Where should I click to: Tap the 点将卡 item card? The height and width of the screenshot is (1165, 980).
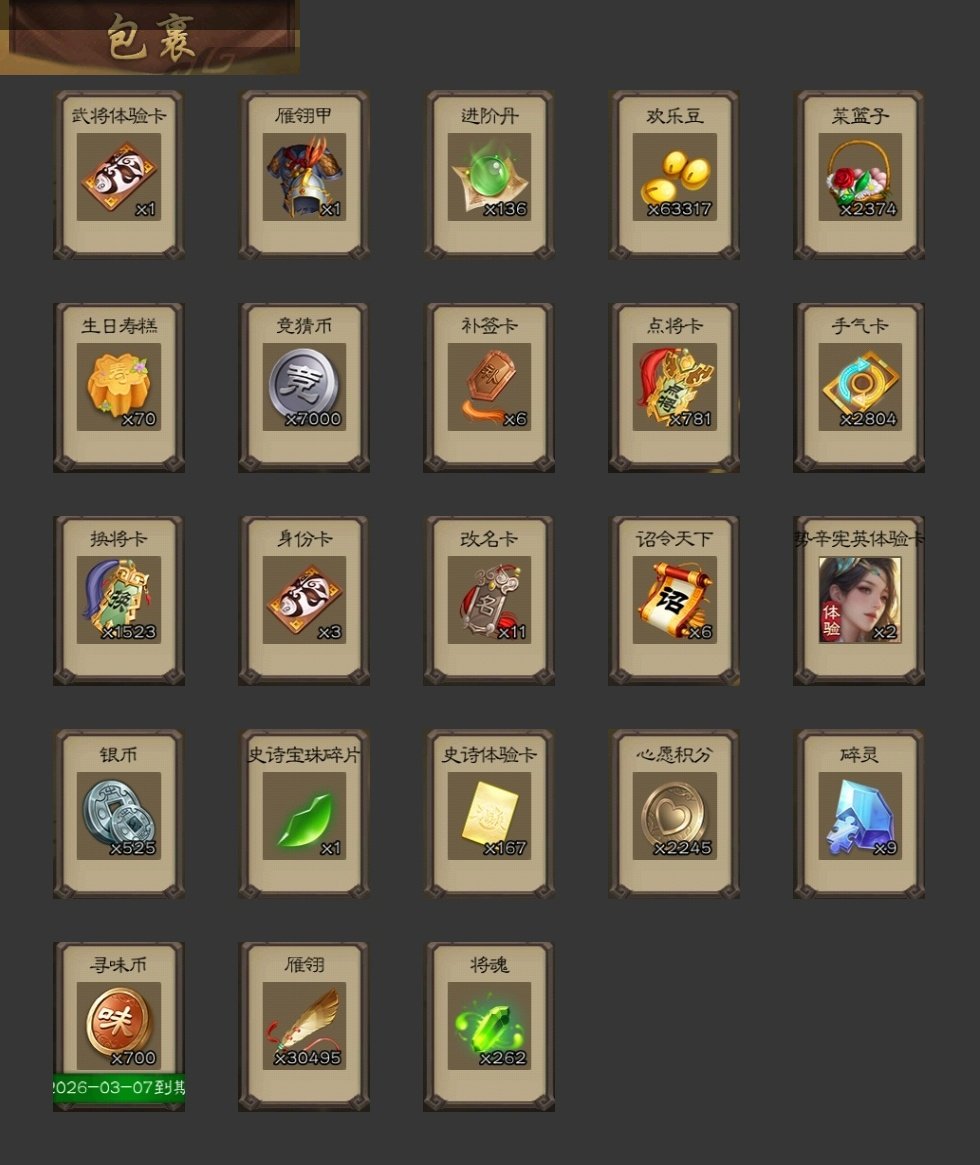[x=674, y=388]
